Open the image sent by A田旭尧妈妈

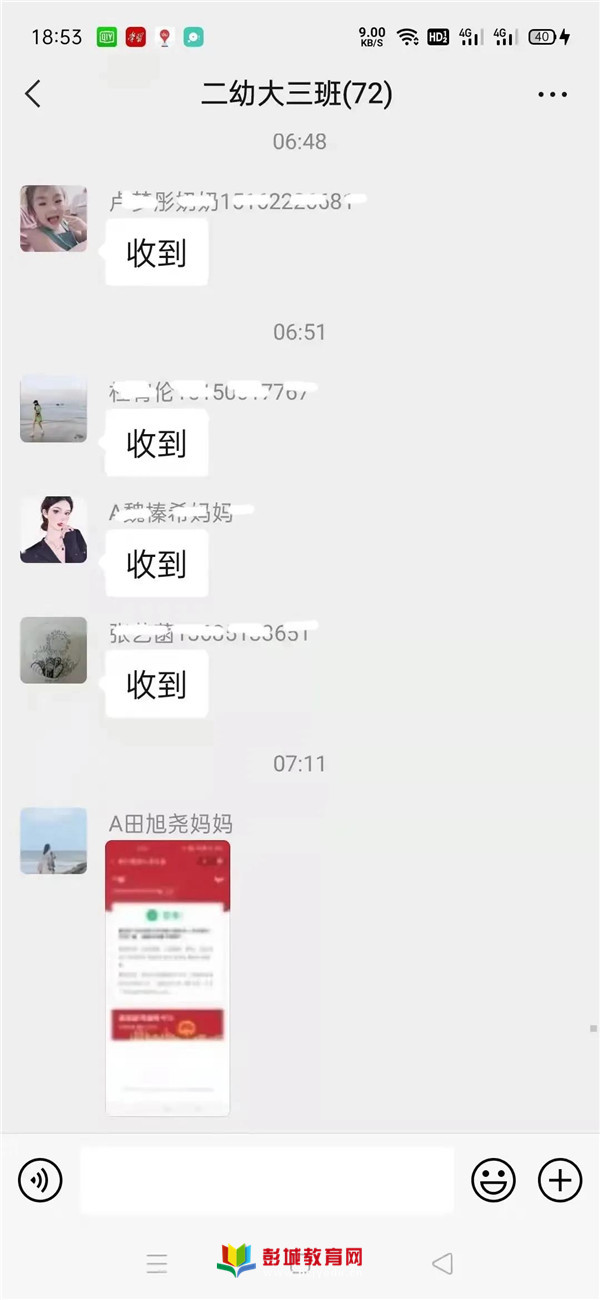tap(167, 977)
